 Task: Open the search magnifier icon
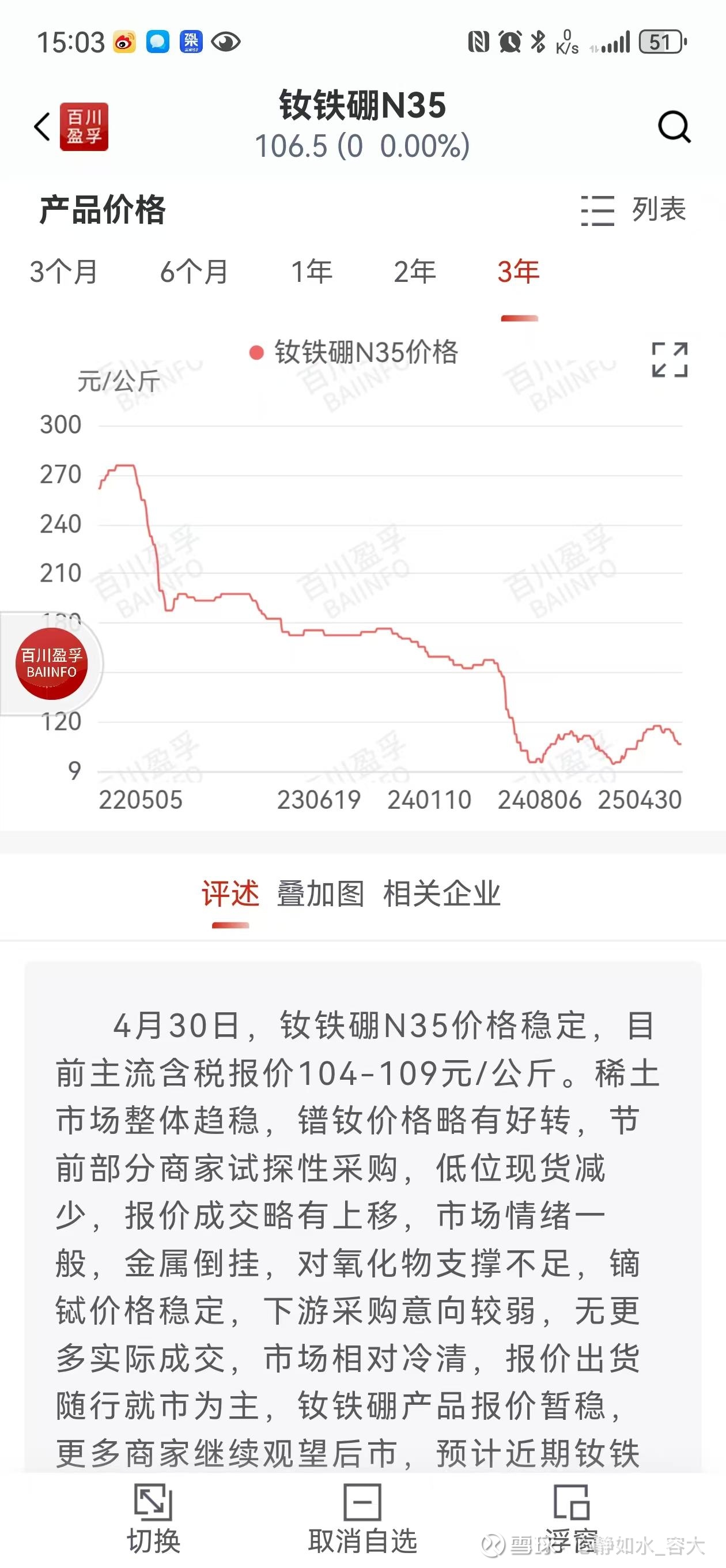[674, 127]
